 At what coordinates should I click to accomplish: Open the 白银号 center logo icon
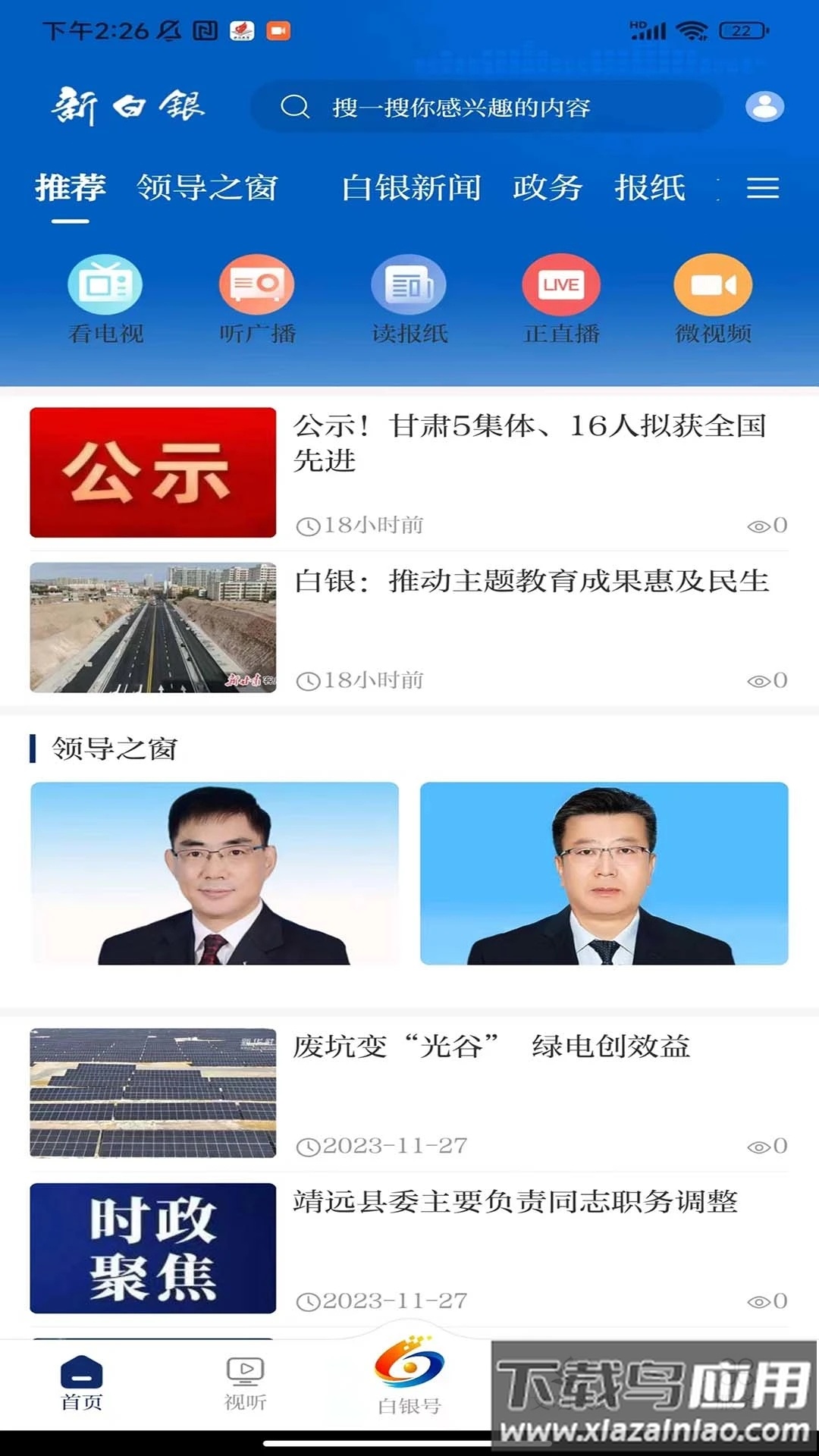[x=409, y=1395]
